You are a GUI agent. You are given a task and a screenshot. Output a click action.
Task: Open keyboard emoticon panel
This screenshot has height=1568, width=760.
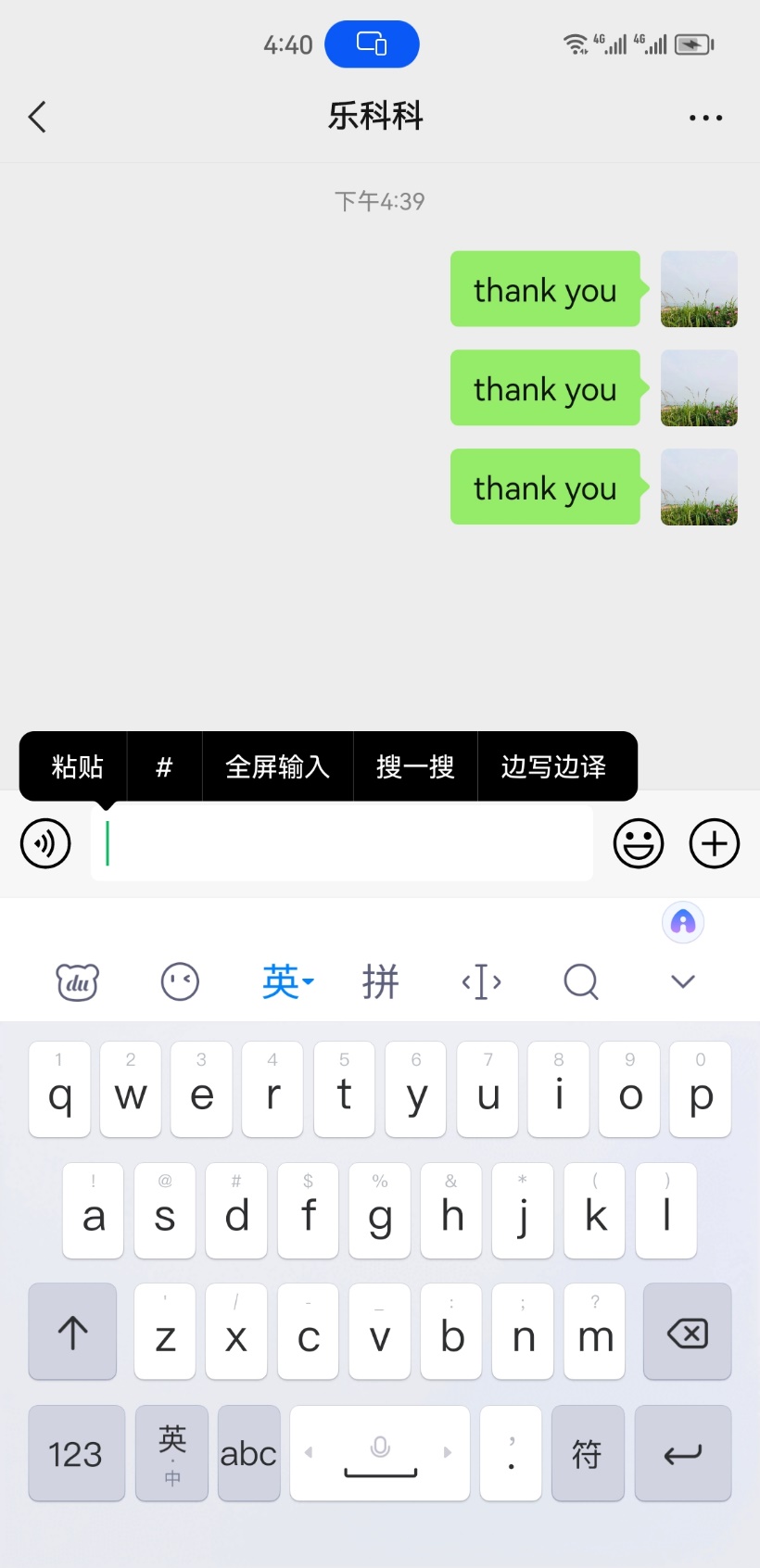point(180,981)
